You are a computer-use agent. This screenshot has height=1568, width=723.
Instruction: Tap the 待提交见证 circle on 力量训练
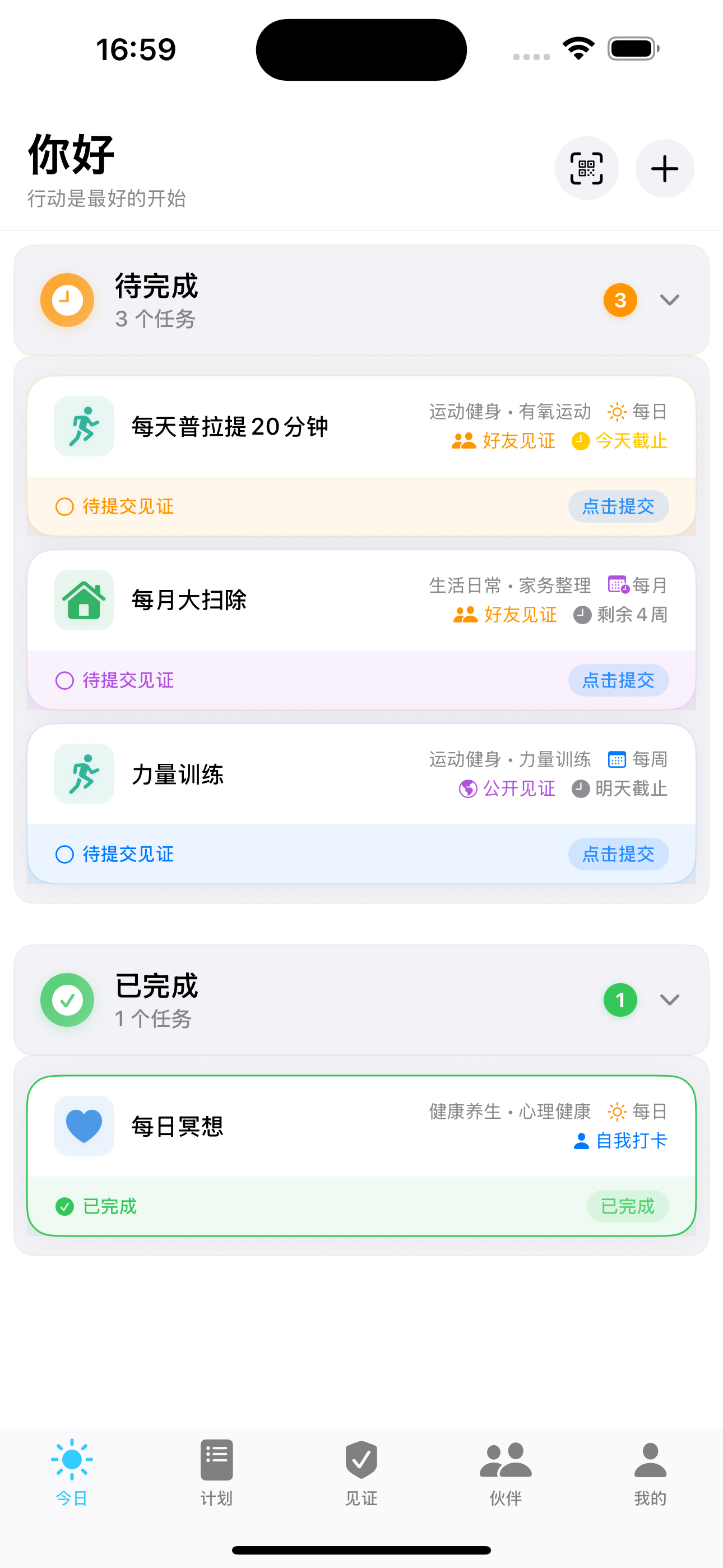coord(64,854)
